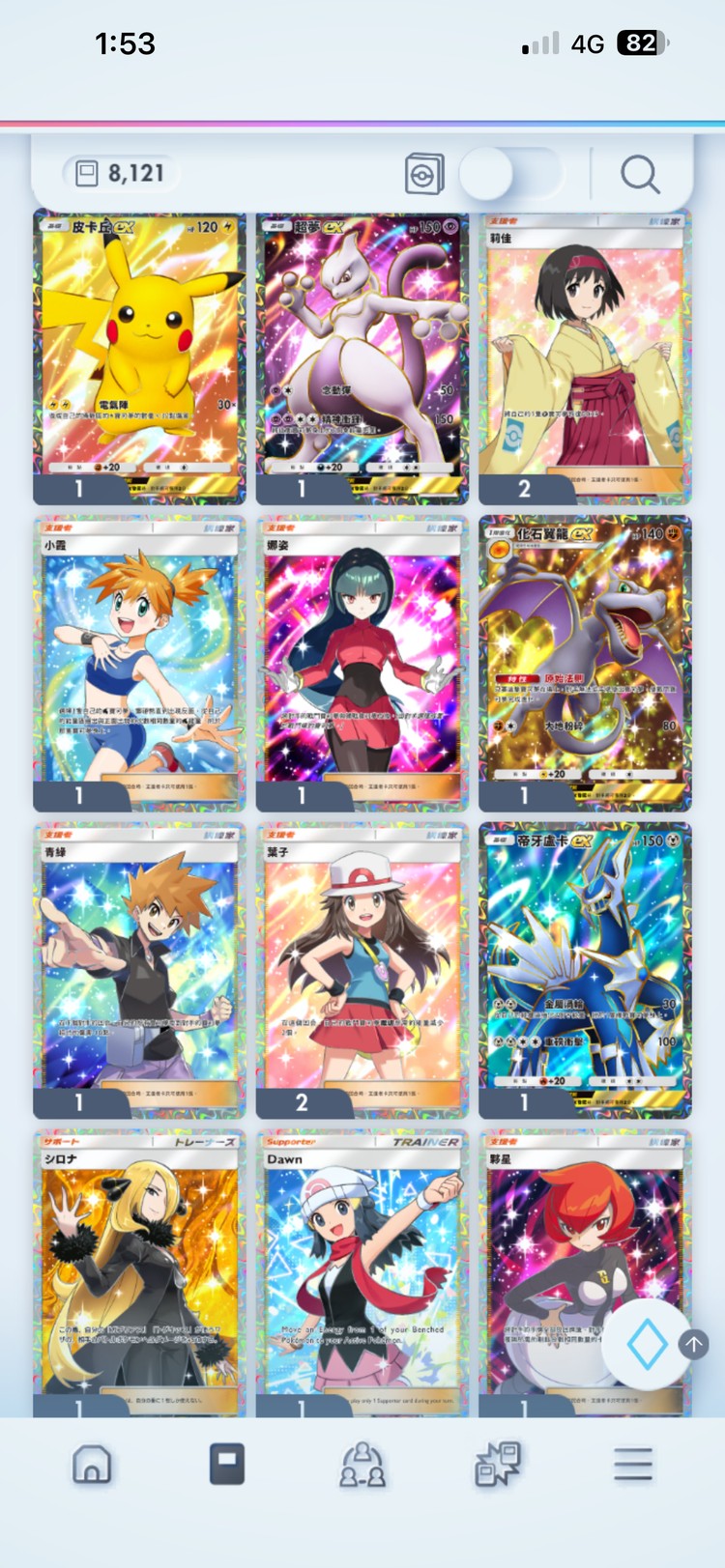Image resolution: width=725 pixels, height=1568 pixels.
Task: Open the hamburger menu tab
Action: (633, 1465)
